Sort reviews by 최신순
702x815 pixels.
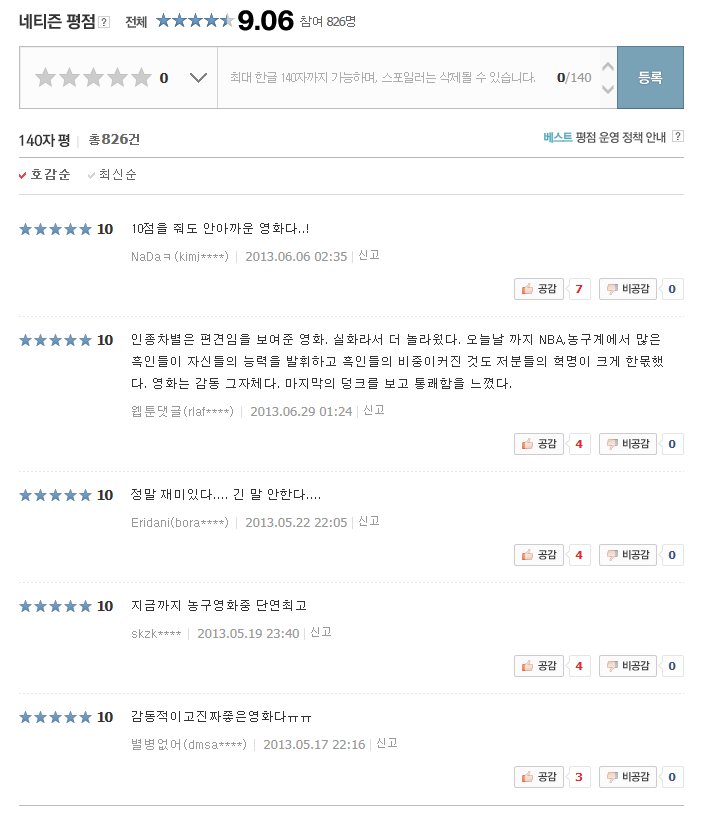coord(112,175)
